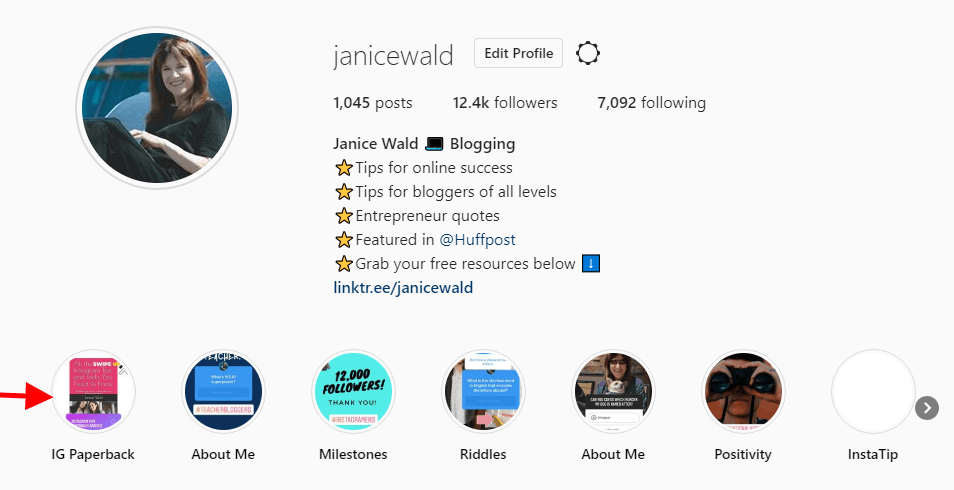Open the Positivity highlight
The height and width of the screenshot is (490, 954).
click(x=743, y=391)
